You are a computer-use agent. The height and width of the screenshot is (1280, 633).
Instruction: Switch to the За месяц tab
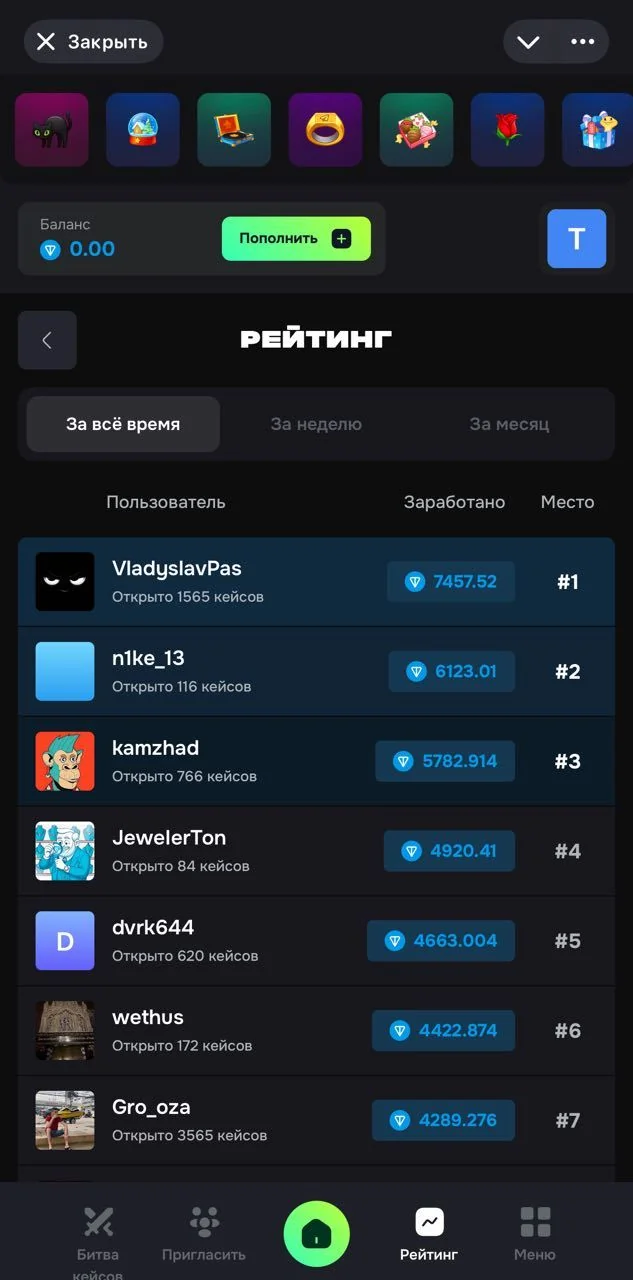[x=509, y=424]
